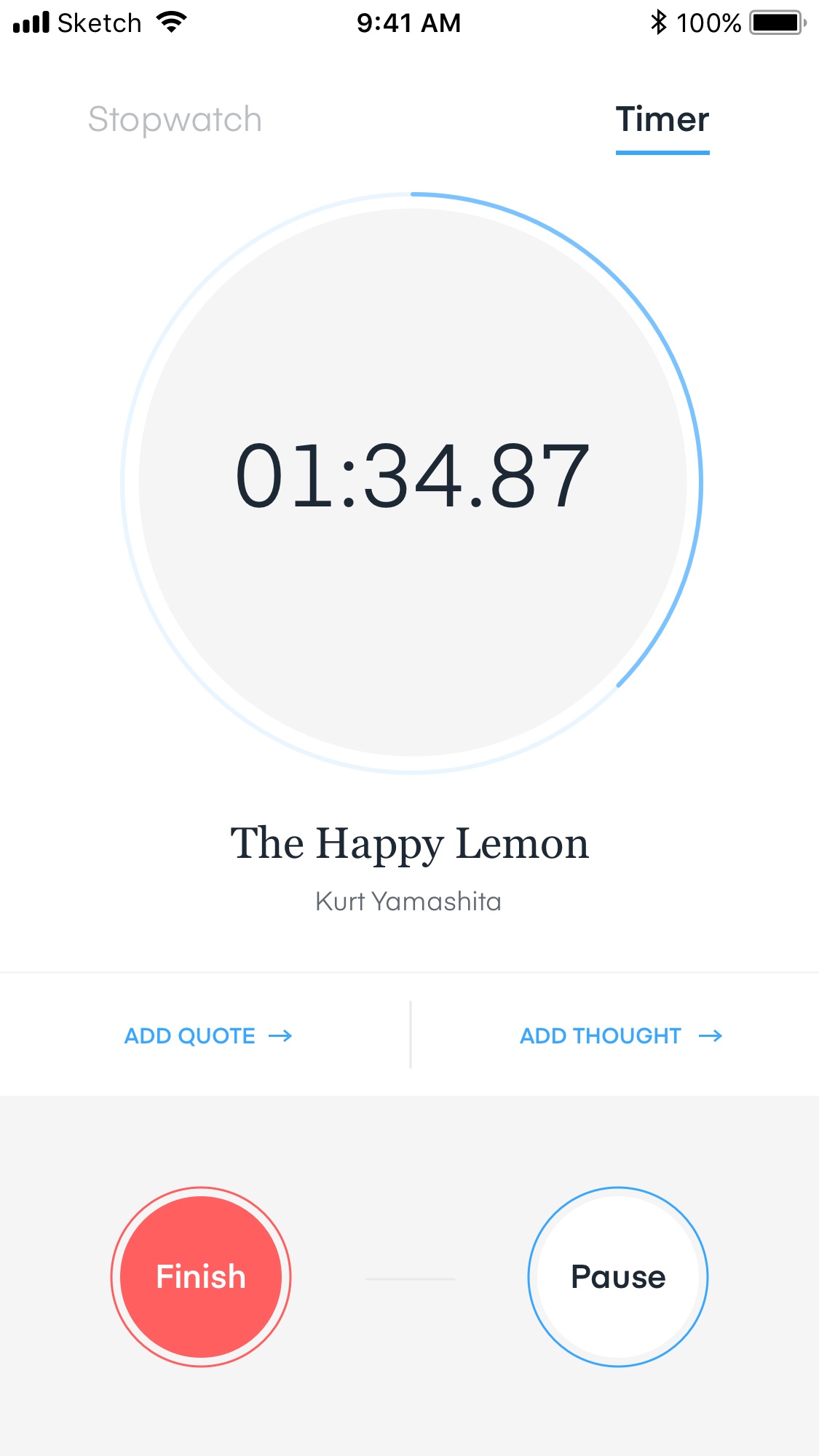This screenshot has height=1456, width=819.
Task: Switch to the Stopwatch tab
Action: [175, 119]
